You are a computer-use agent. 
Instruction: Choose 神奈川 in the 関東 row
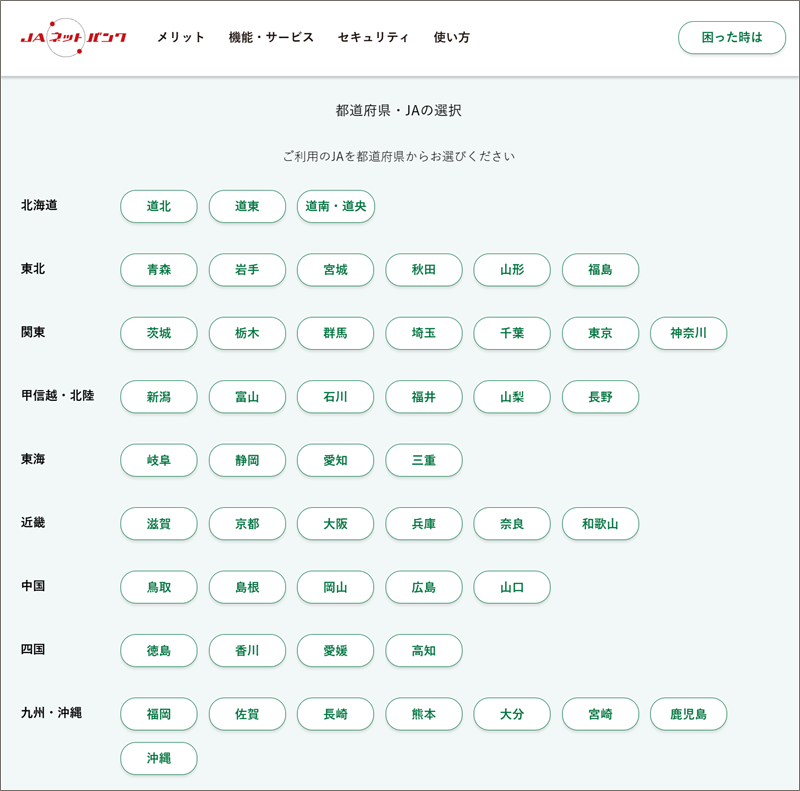[x=688, y=333]
